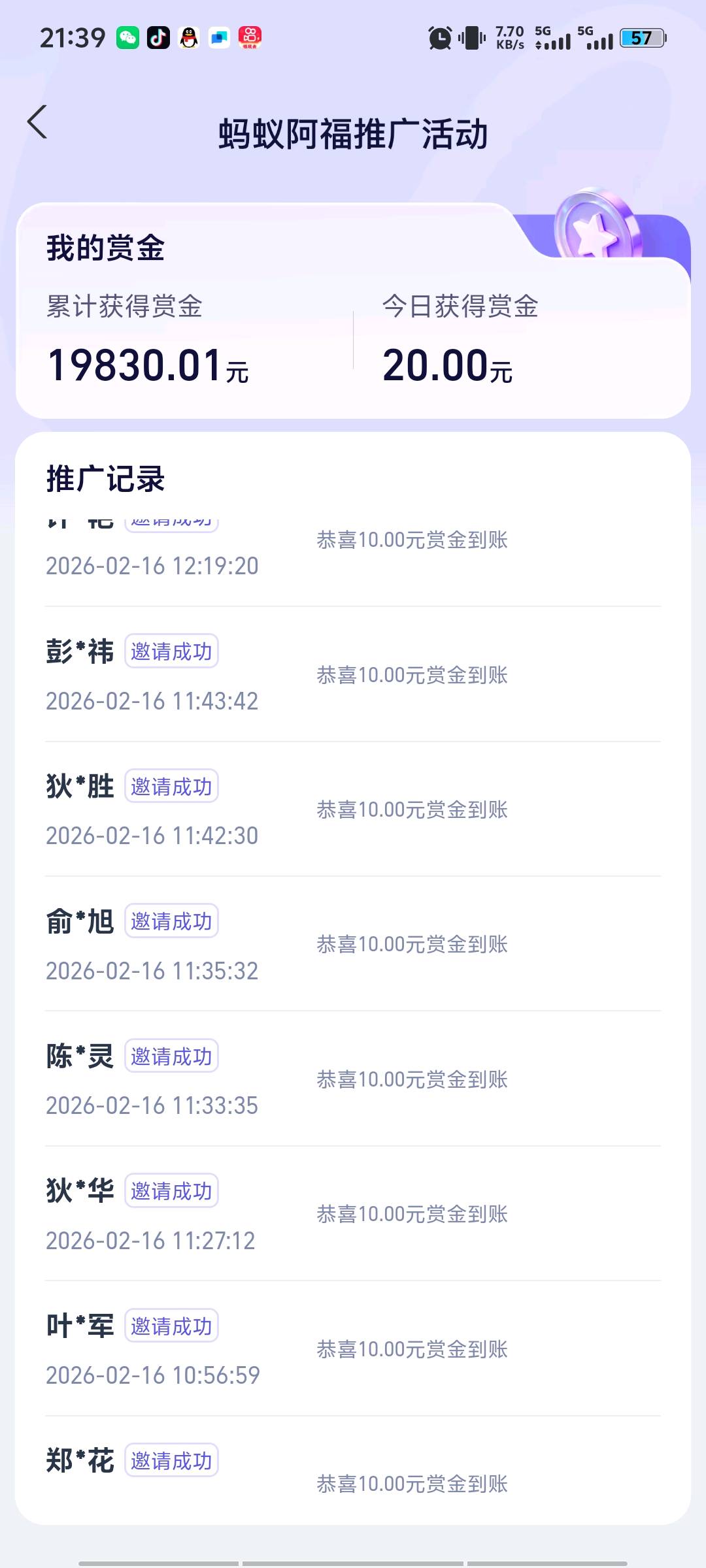The width and height of the screenshot is (706, 1568).
Task: Select the name 陈*灵 in records
Action: [x=78, y=1056]
